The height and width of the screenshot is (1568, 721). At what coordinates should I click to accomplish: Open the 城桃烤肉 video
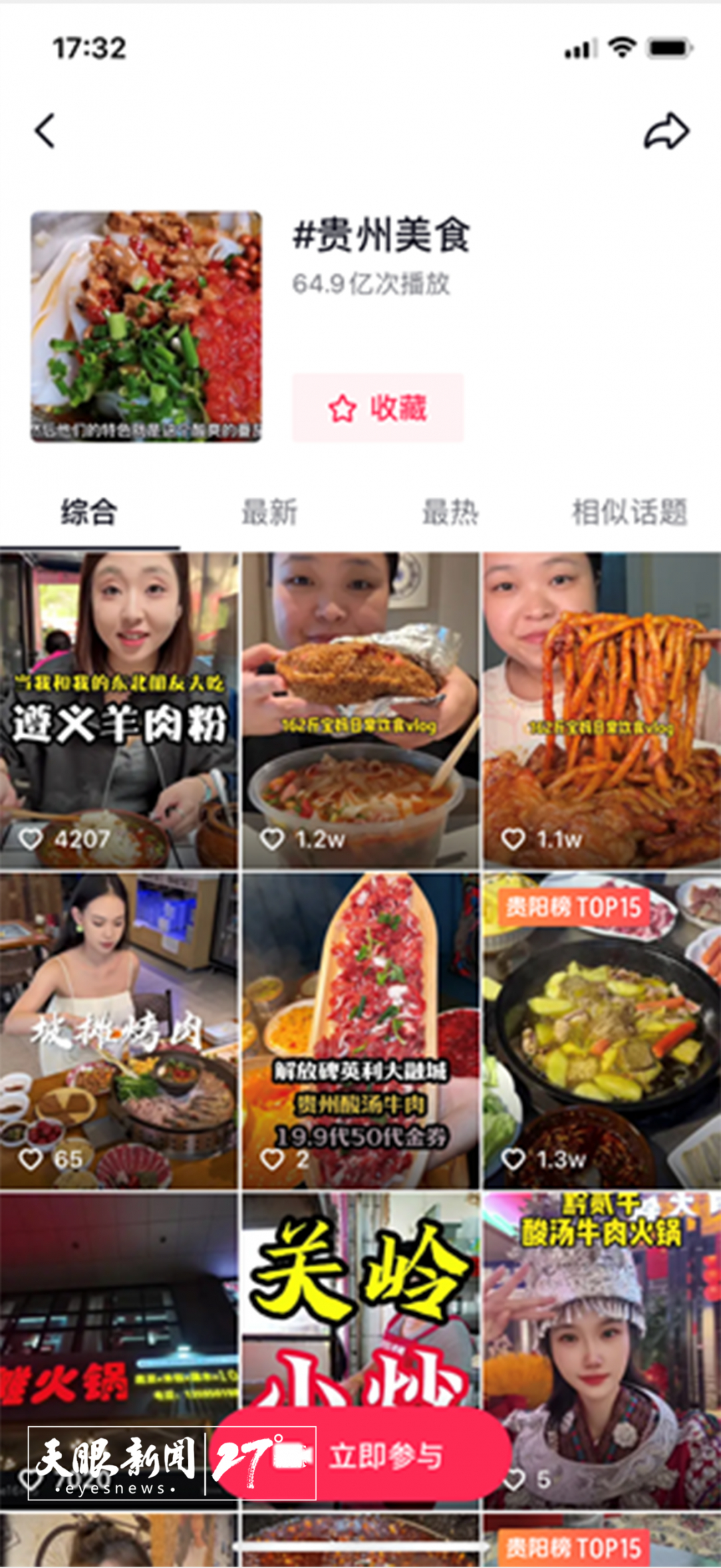119,1030
